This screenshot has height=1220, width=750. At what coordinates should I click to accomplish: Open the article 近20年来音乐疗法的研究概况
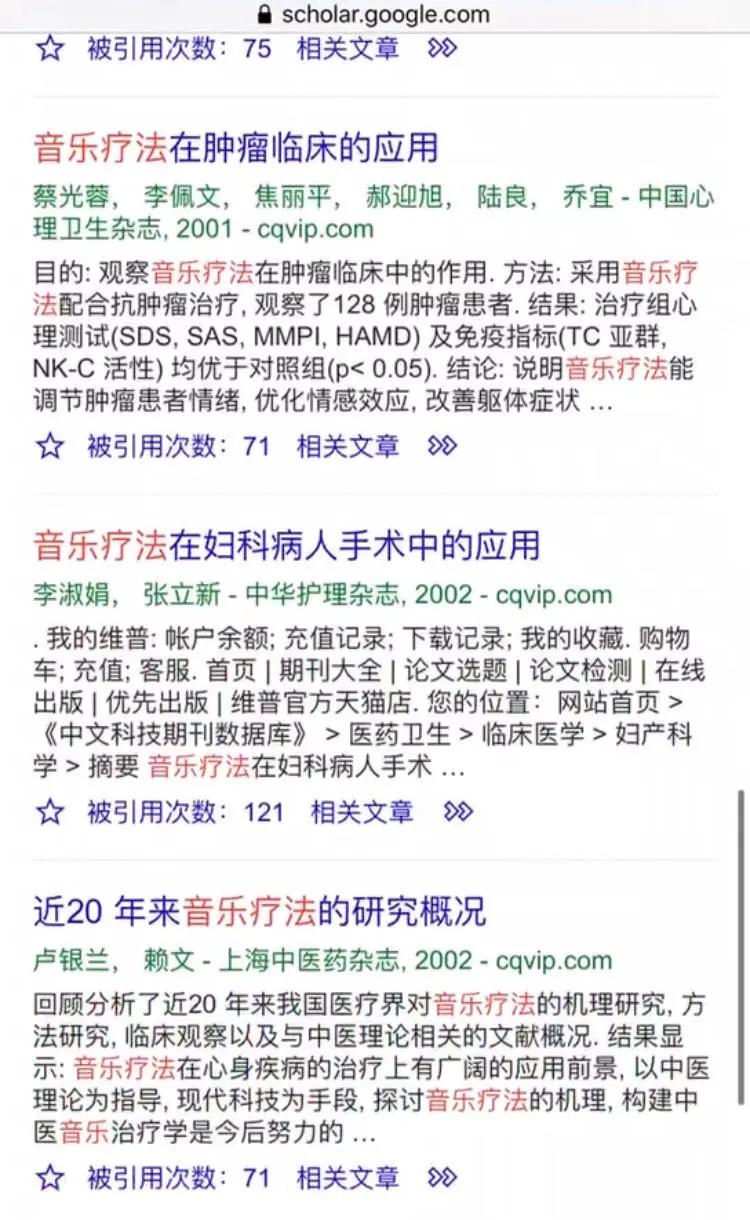pyautogui.click(x=259, y=911)
